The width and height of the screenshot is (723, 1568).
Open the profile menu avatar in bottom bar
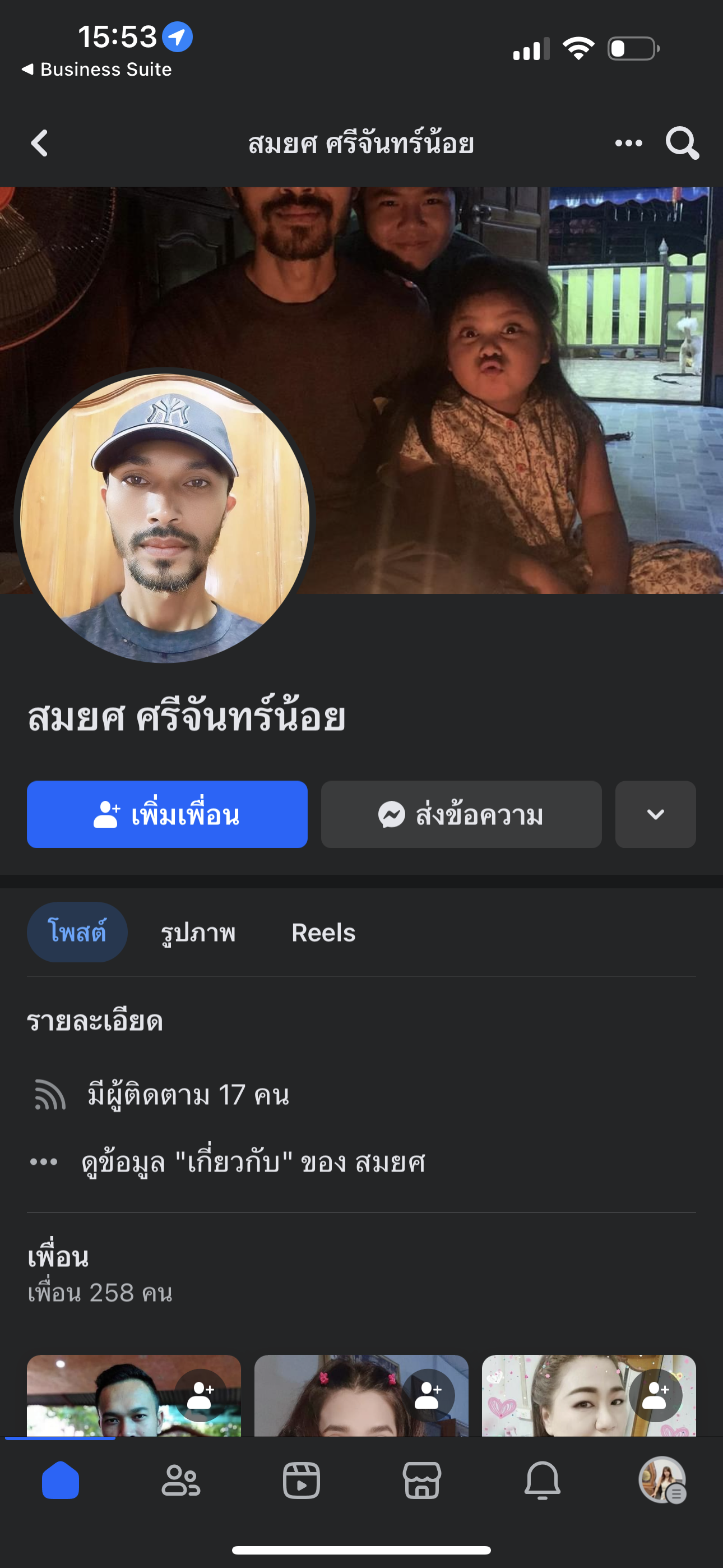pos(662,1481)
